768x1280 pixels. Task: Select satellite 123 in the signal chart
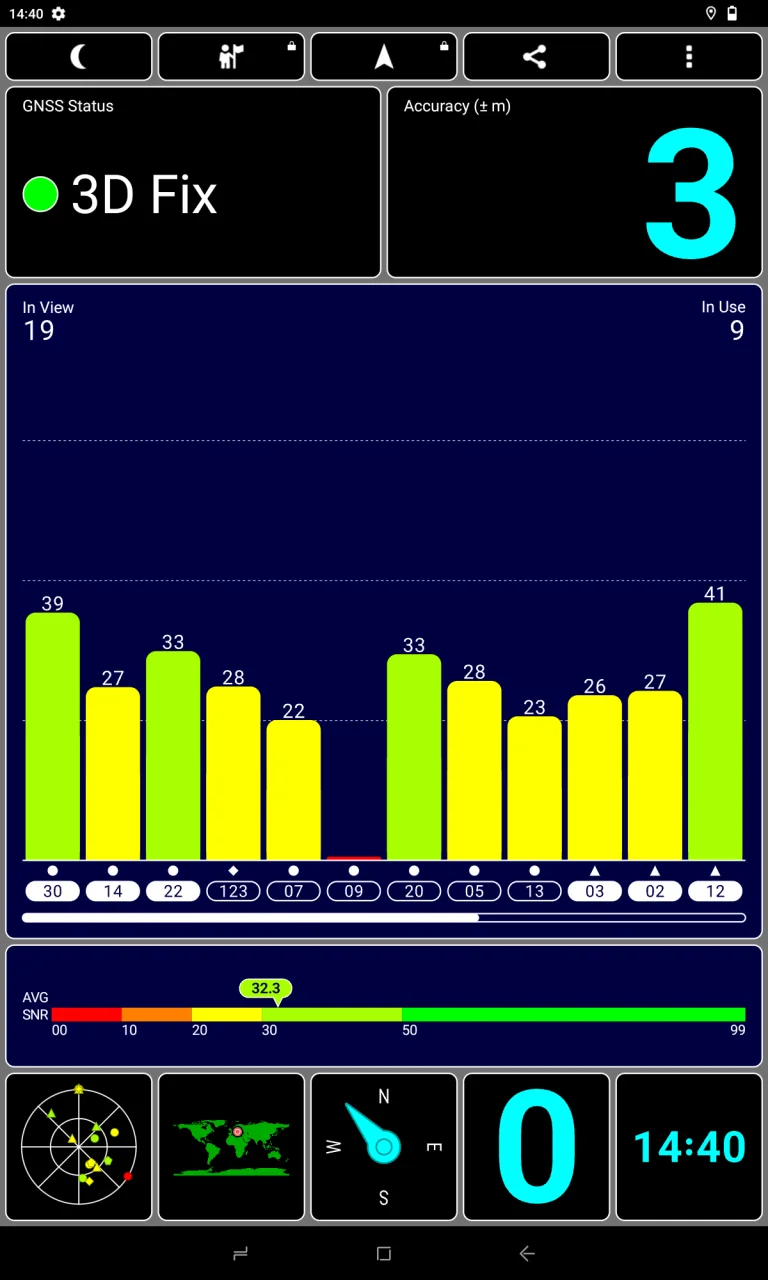point(233,891)
